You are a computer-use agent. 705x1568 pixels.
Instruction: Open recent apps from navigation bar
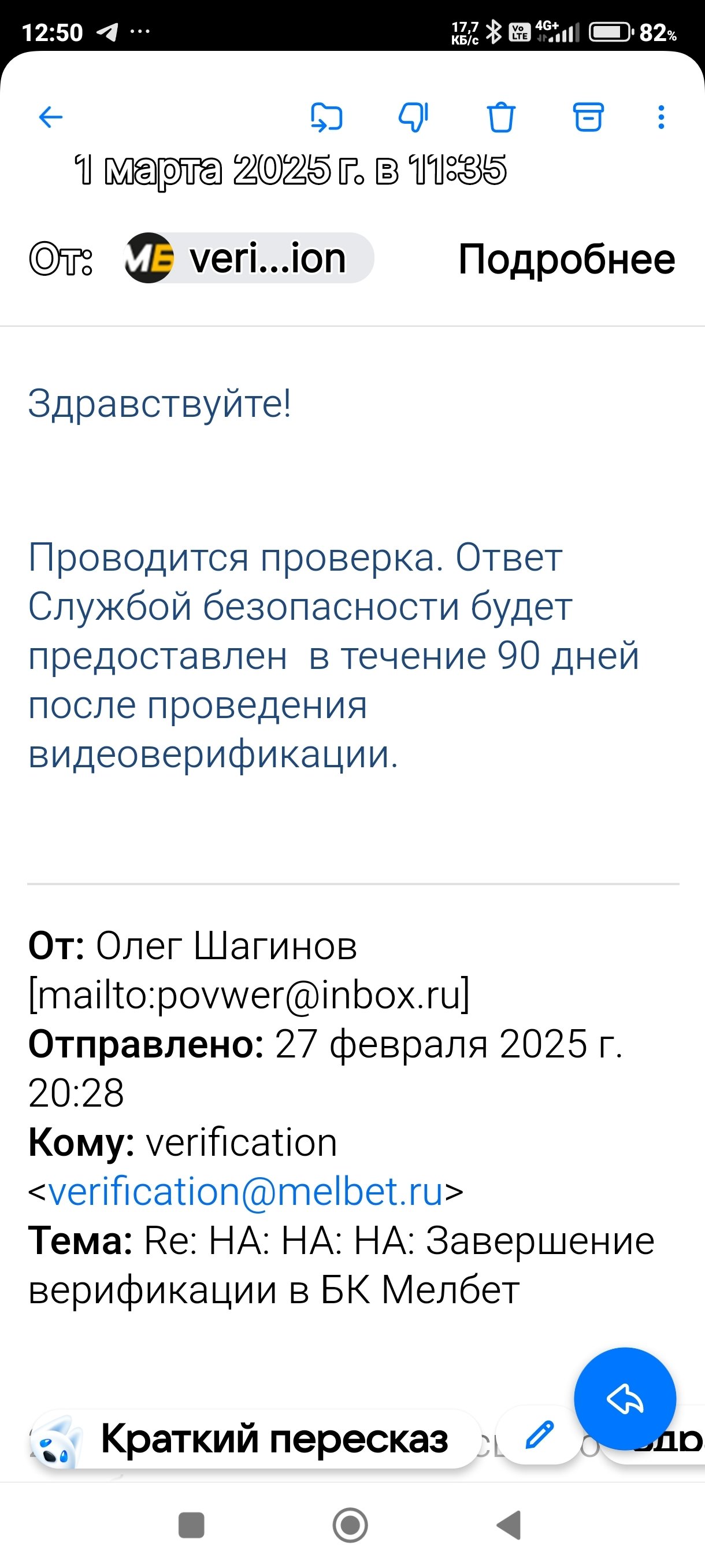pyautogui.click(x=191, y=1525)
